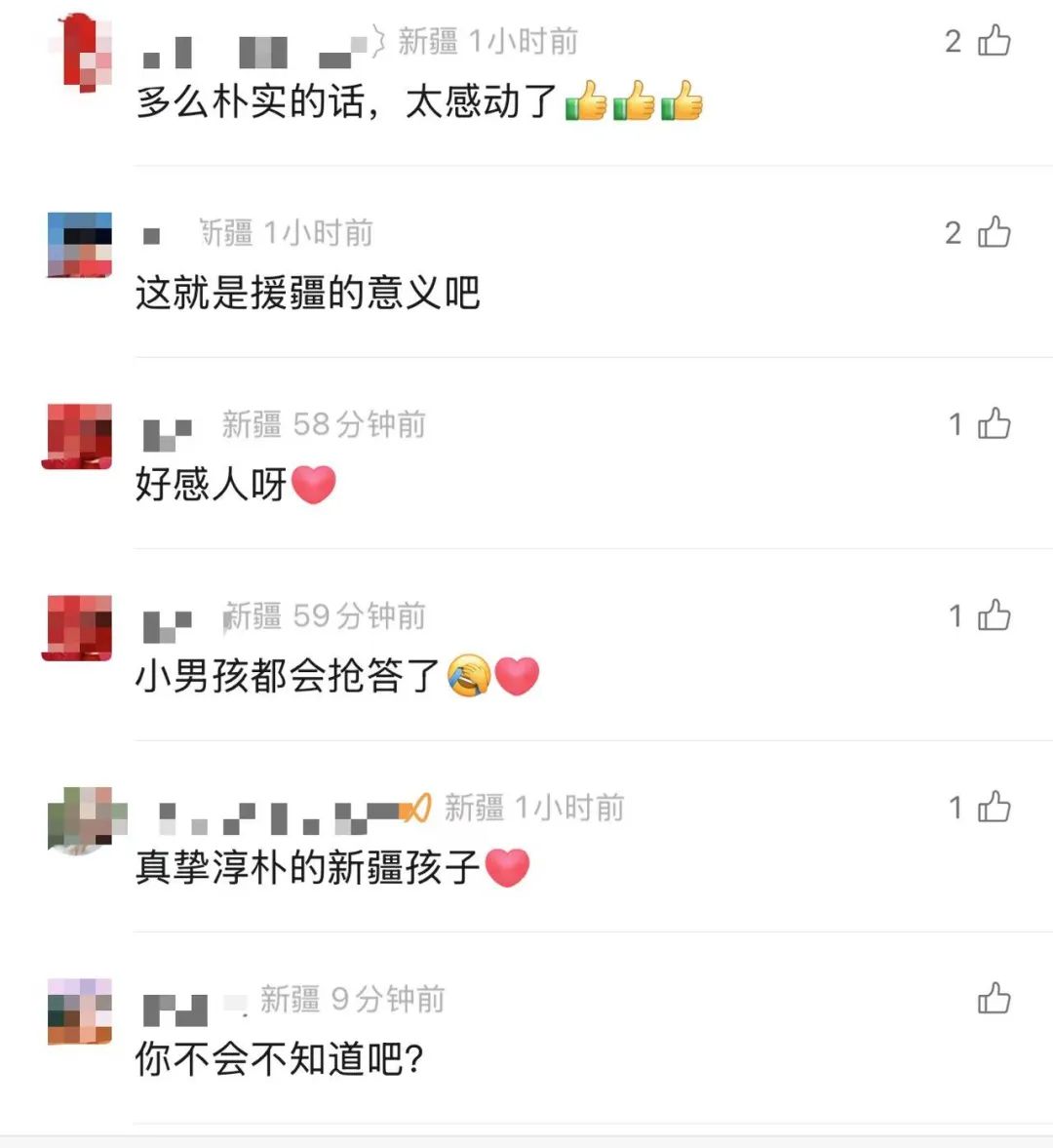The height and width of the screenshot is (1148, 1053).
Task: Like the comment "你不会不知道吧?"
Action: tap(994, 999)
